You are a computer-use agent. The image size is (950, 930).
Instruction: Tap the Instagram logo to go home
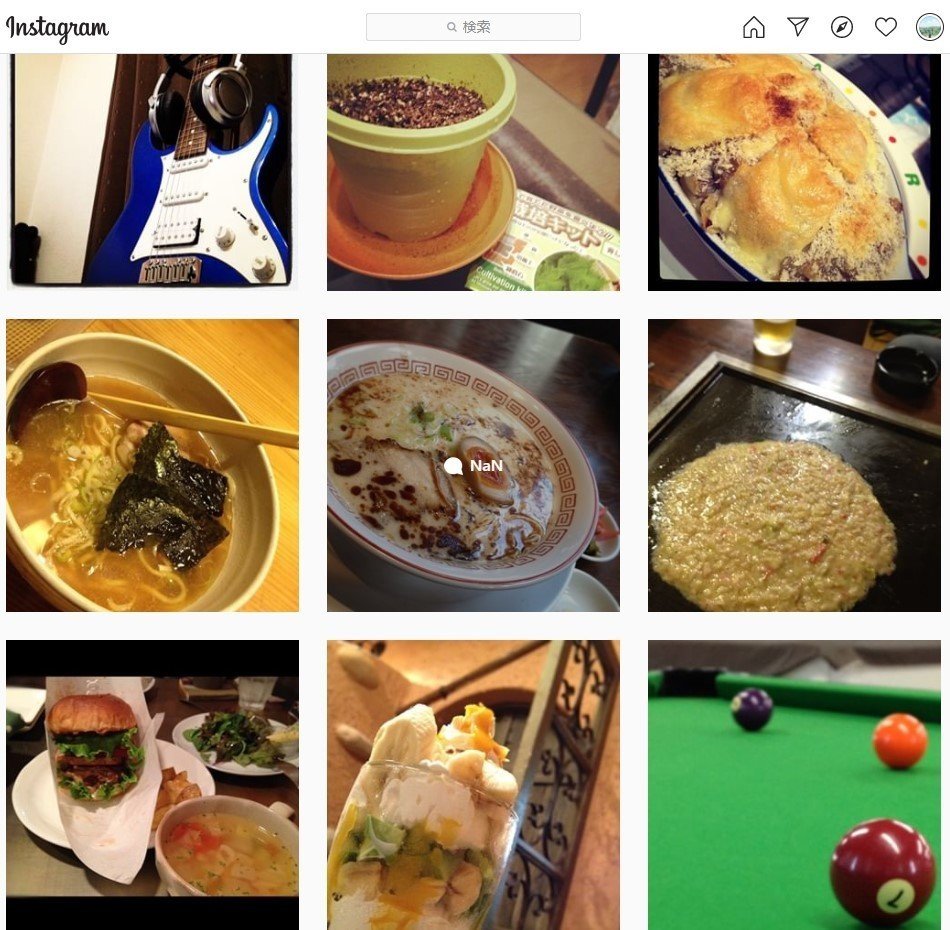click(x=57, y=28)
